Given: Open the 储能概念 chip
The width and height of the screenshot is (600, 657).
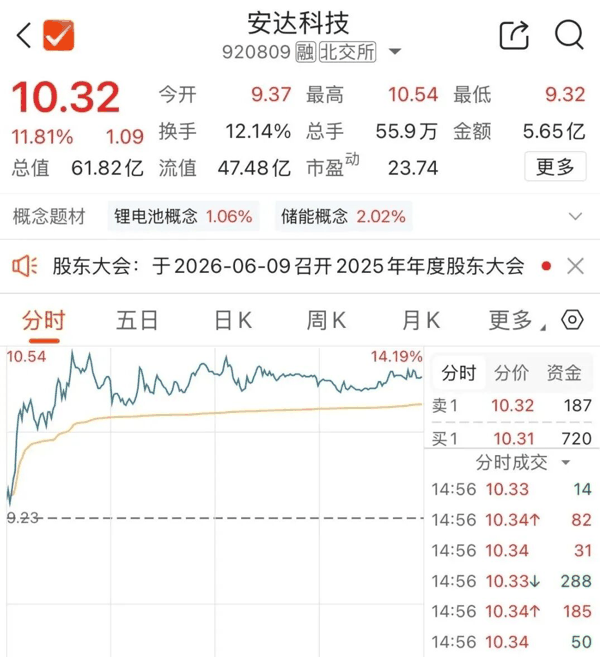Looking at the screenshot, I should (x=343, y=216).
